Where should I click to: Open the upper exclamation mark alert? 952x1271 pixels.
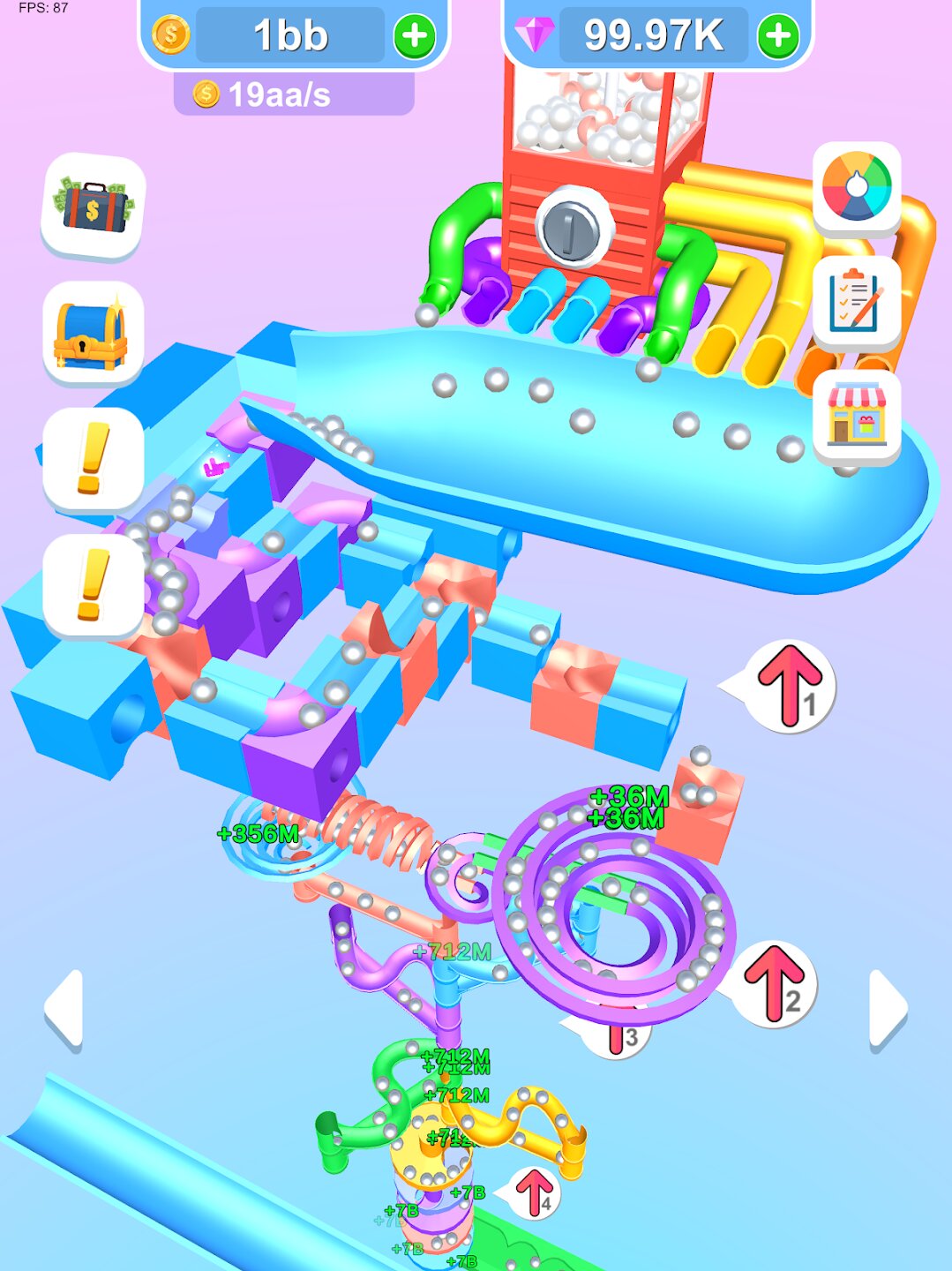pyautogui.click(x=93, y=460)
